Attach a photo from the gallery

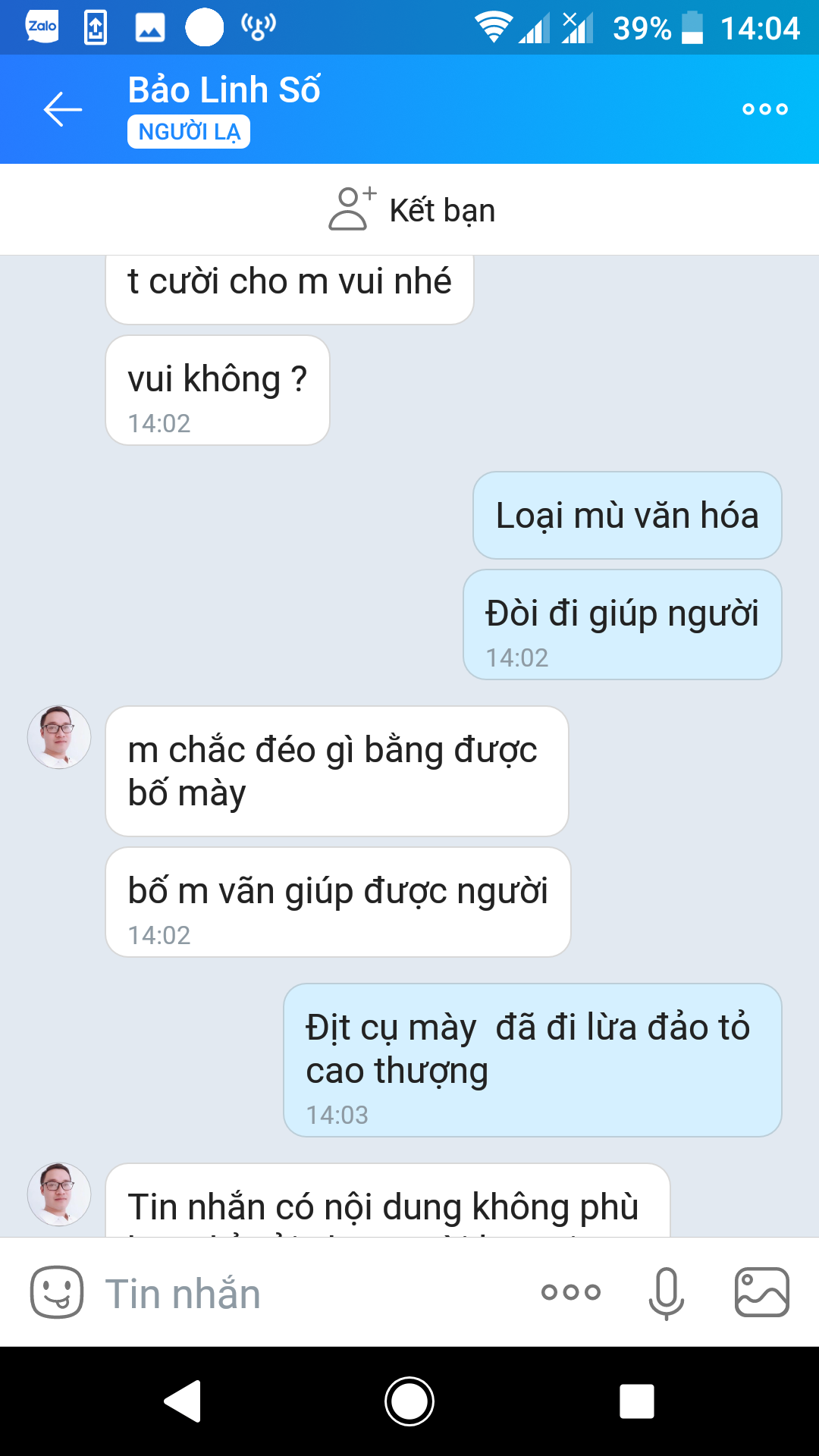(x=761, y=1292)
